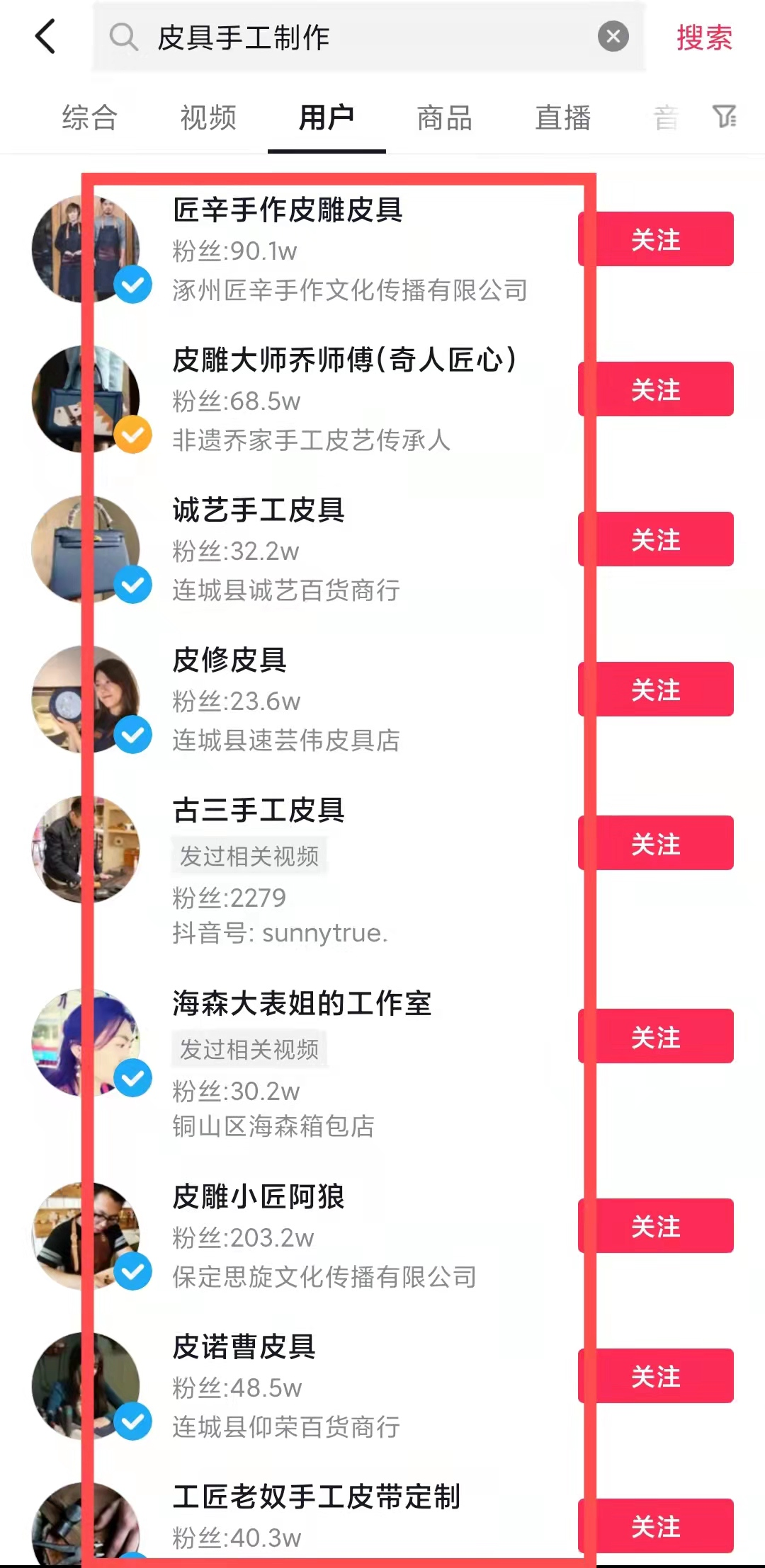Switch to the 视频 tab
This screenshot has height=1568, width=765.
(208, 118)
